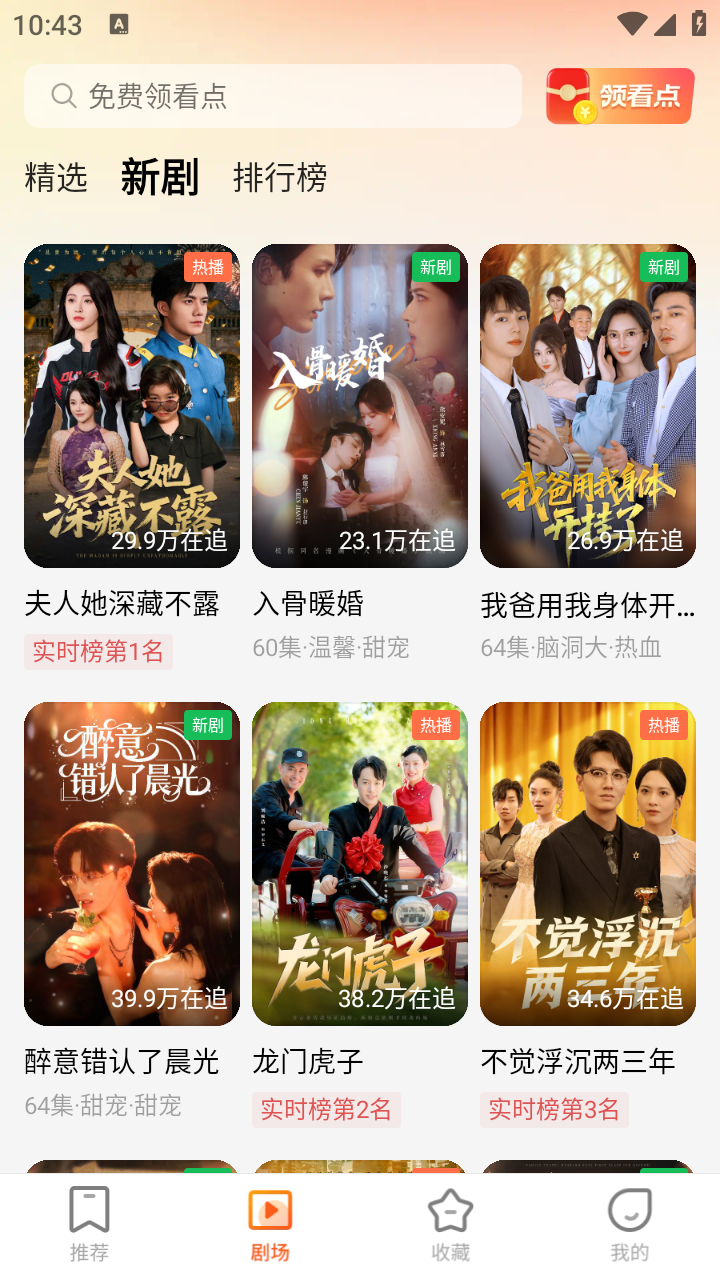This screenshot has width=720, height=1280.
Task: Open the drama 不觉浮沉两三年
Action: click(x=588, y=864)
